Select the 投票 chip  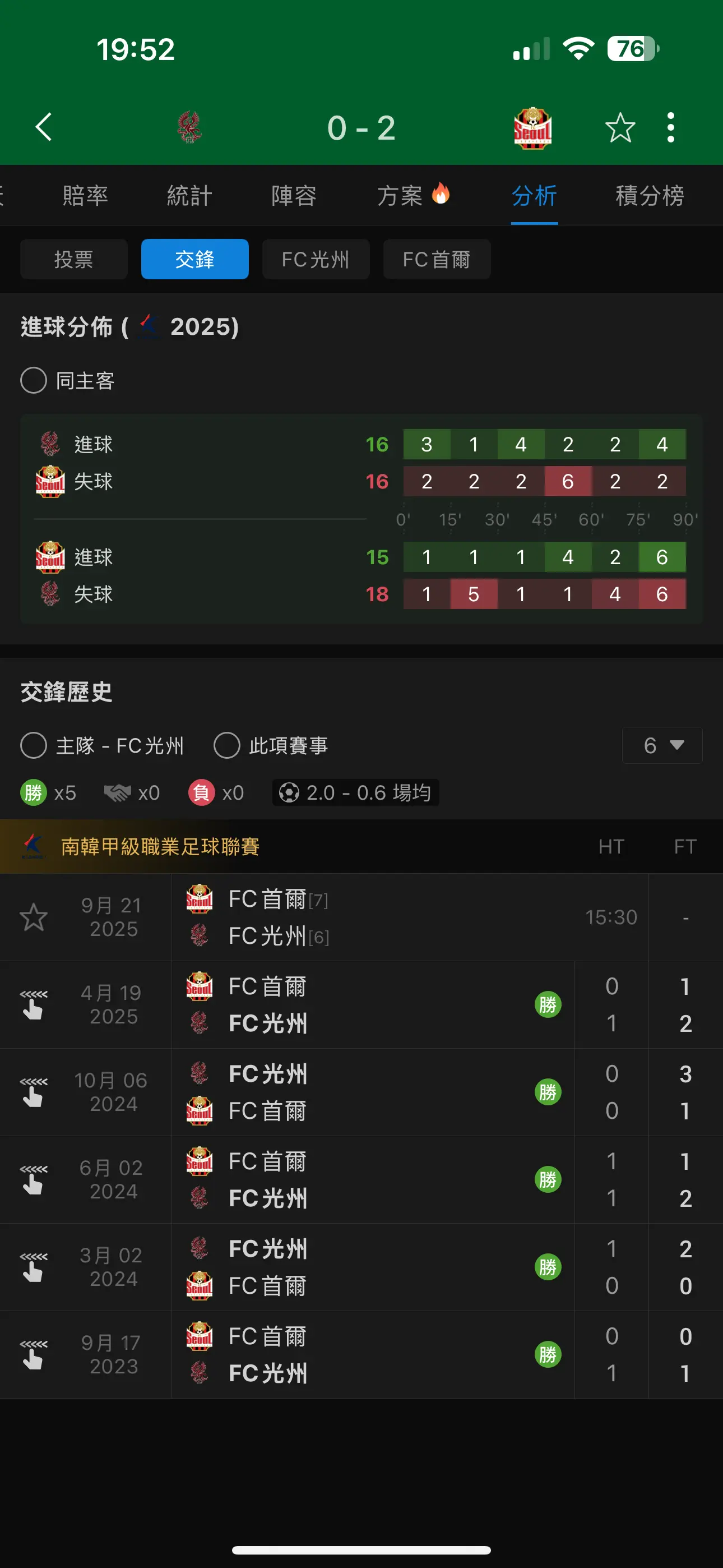pyautogui.click(x=73, y=259)
